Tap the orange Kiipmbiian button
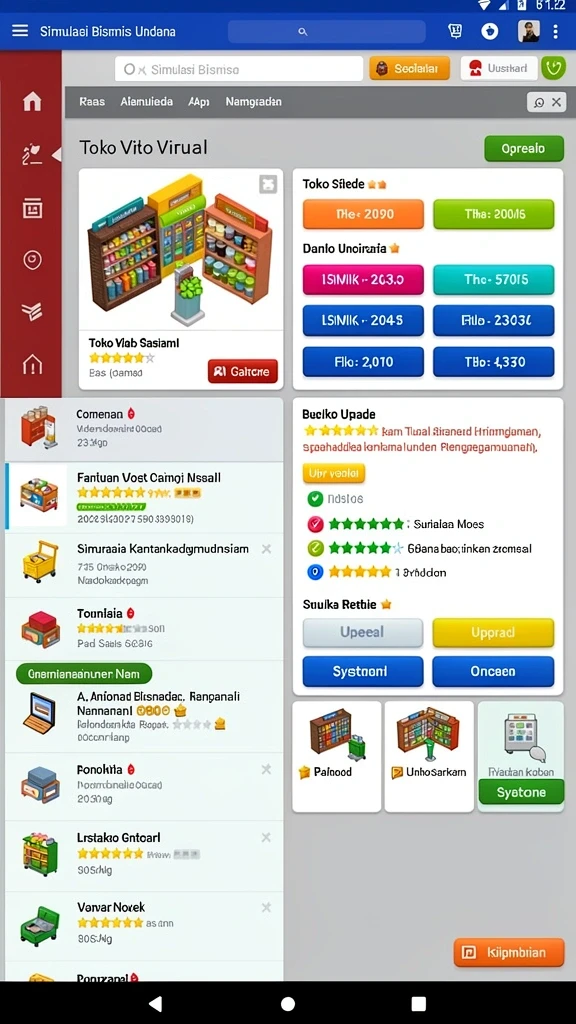The width and height of the screenshot is (576, 1024). click(x=509, y=953)
